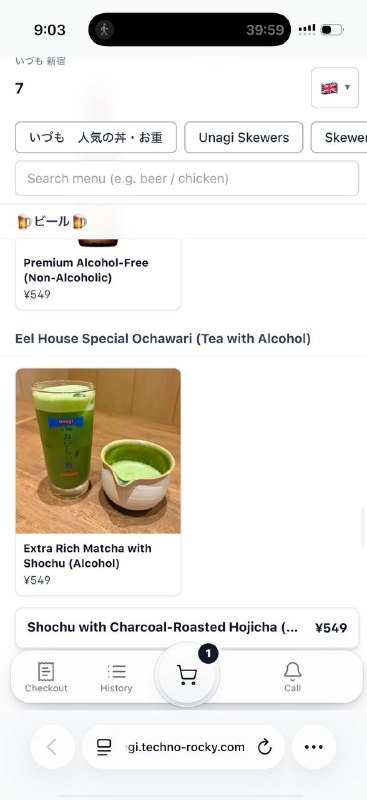
Task: Go back in the browser
Action: (53, 747)
